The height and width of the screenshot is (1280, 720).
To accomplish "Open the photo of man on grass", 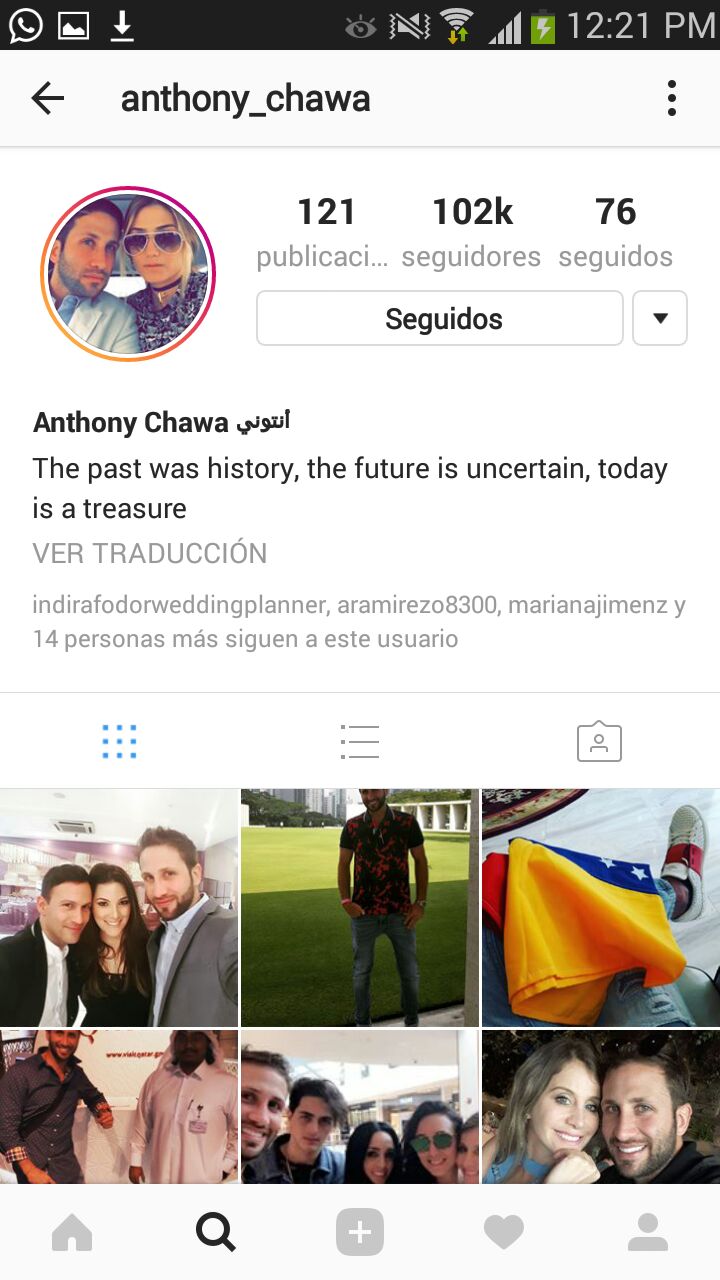I will pos(360,907).
